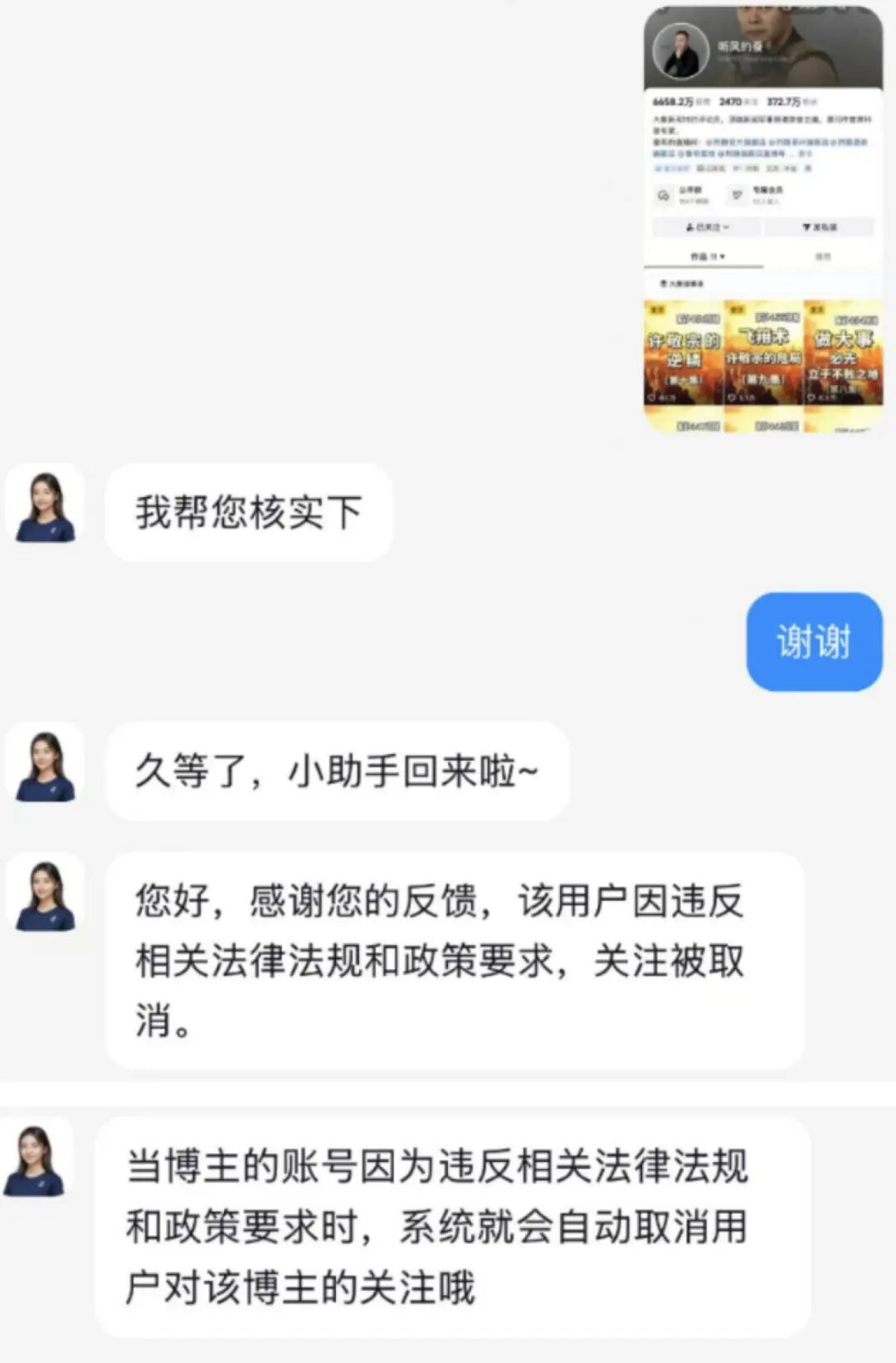Click the funnel icon beside 发私信
Screen dimensions: 896x1363
click(806, 227)
